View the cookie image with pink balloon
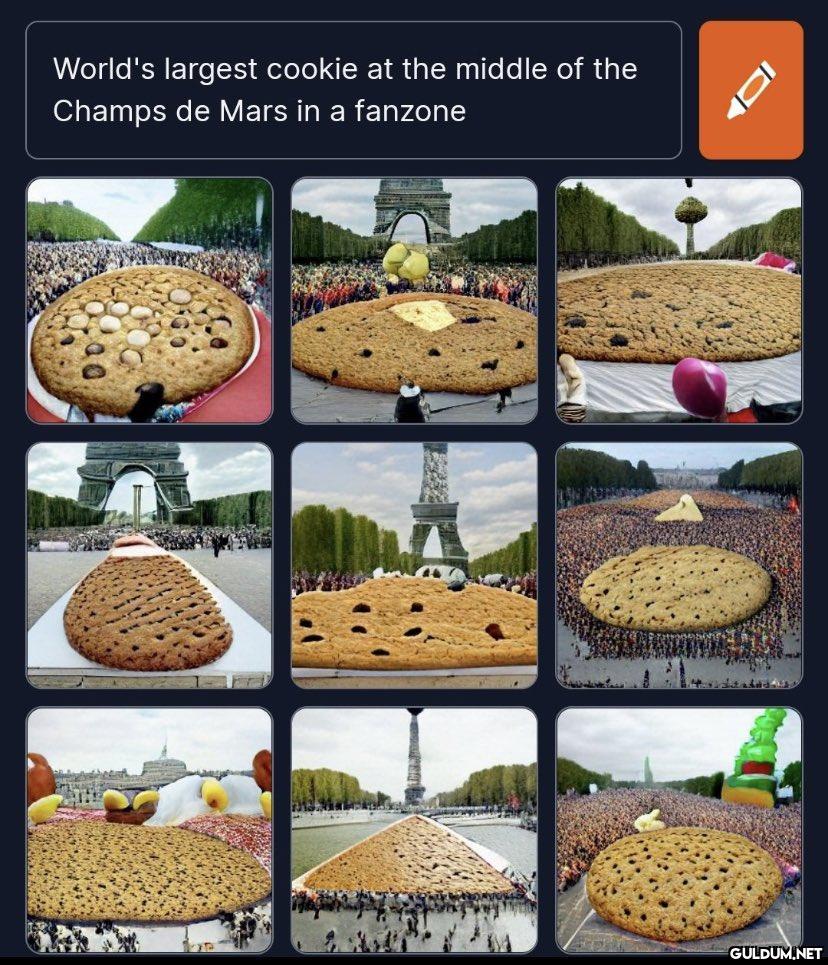828x965 pixels. 679,301
